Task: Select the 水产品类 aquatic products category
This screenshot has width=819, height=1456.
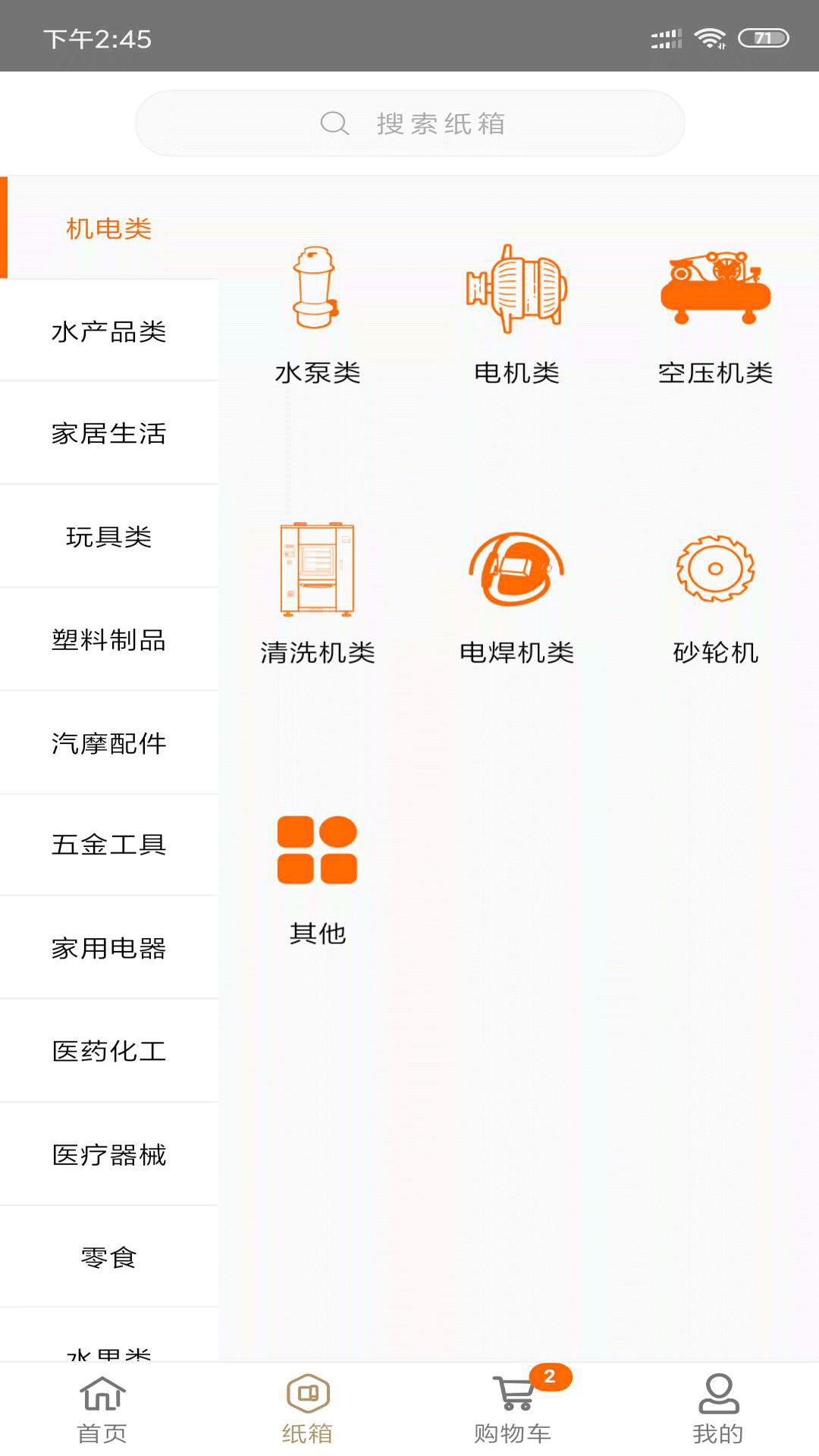Action: [x=110, y=331]
